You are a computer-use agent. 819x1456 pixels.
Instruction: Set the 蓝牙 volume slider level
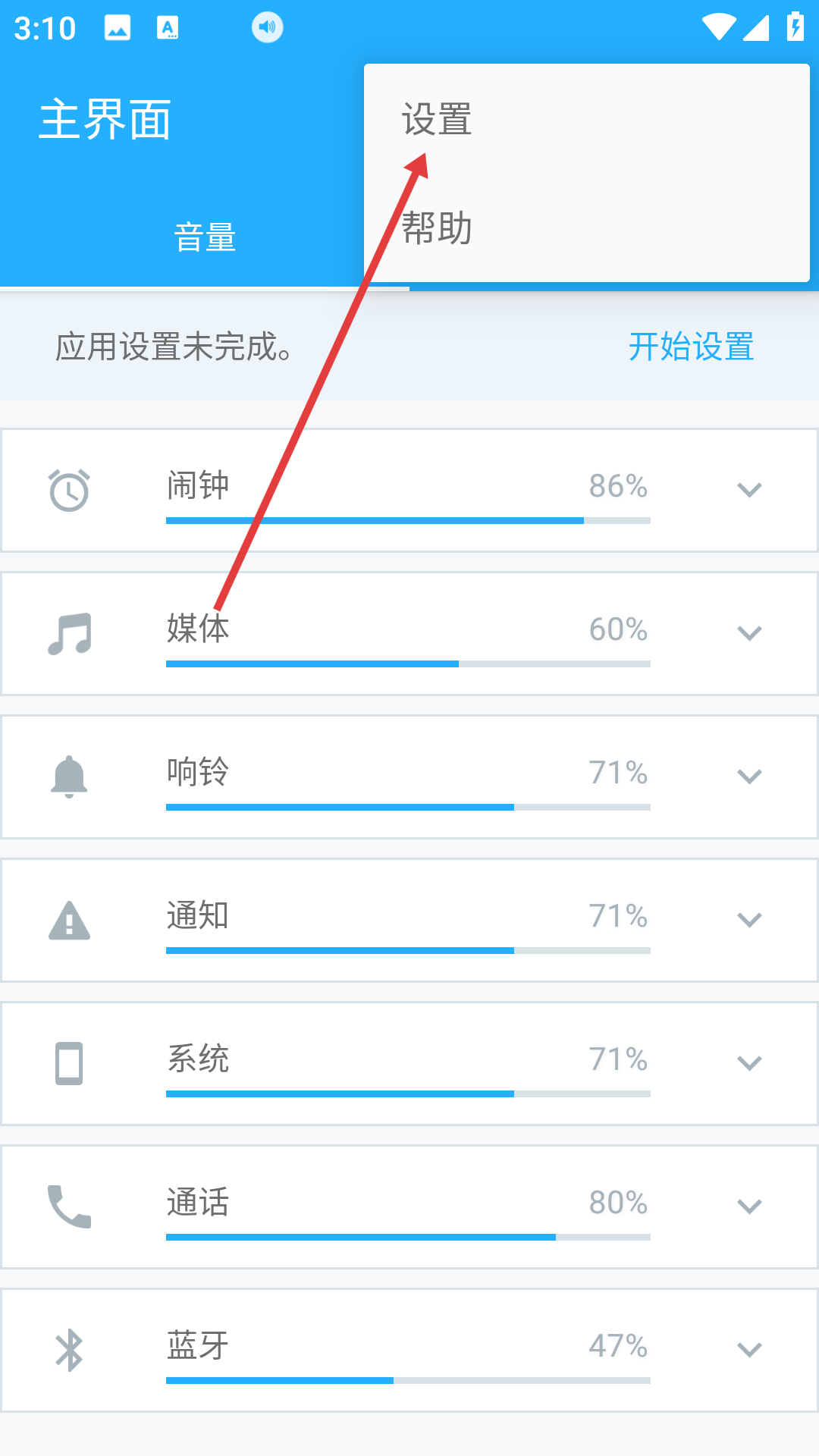[x=408, y=1381]
